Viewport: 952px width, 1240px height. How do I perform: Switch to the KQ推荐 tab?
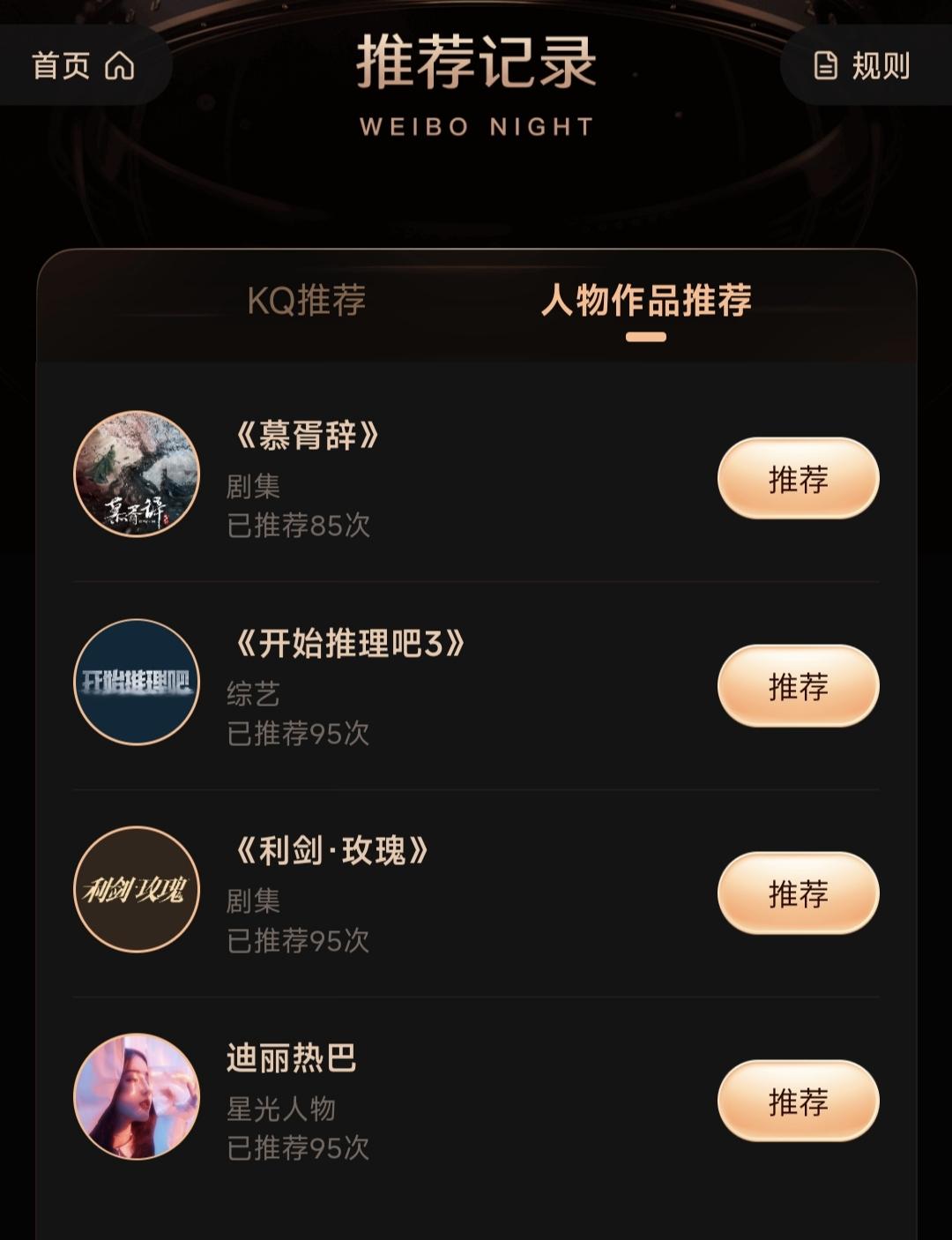click(x=309, y=301)
